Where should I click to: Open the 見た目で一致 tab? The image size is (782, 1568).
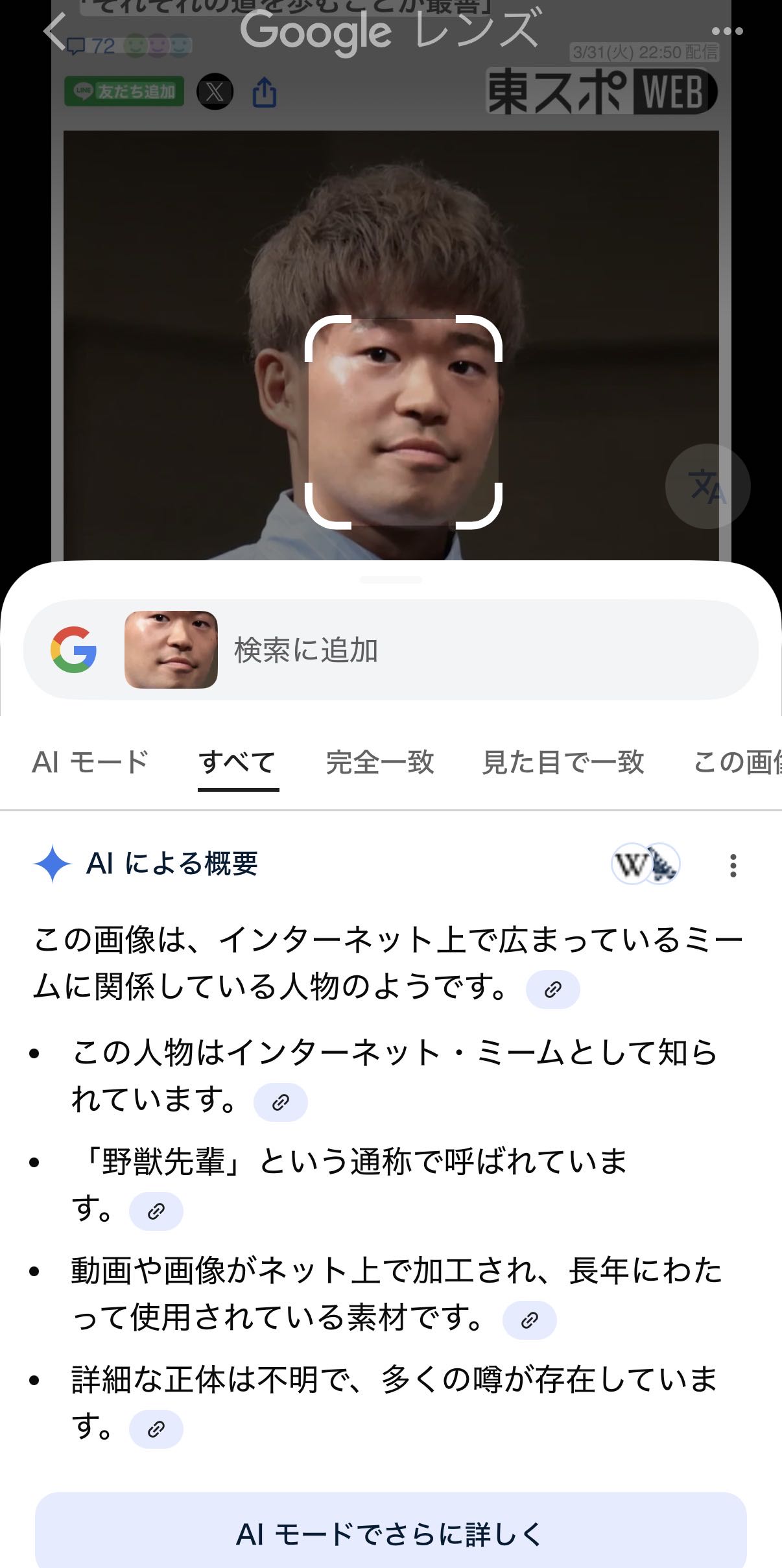coord(563,763)
